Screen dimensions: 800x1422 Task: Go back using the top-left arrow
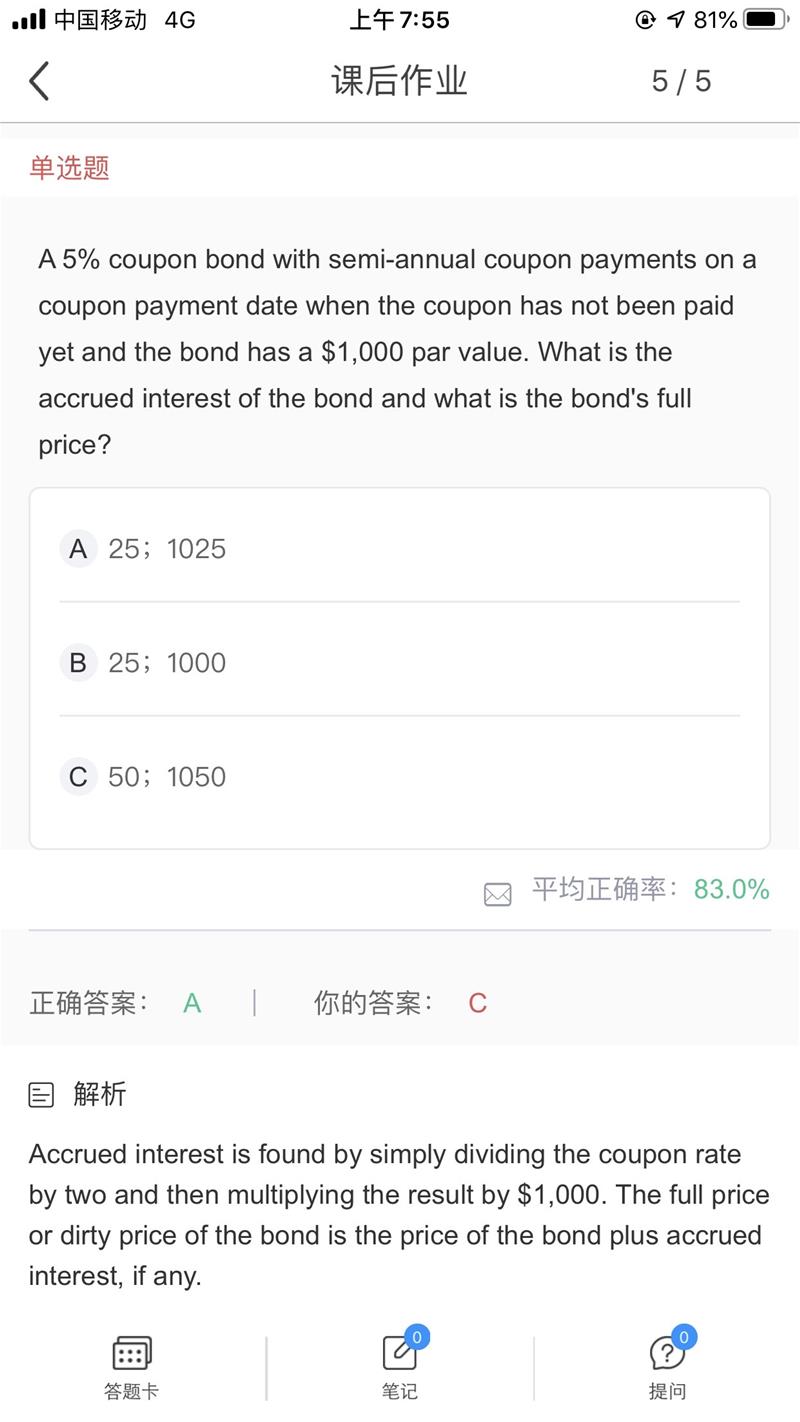click(39, 81)
